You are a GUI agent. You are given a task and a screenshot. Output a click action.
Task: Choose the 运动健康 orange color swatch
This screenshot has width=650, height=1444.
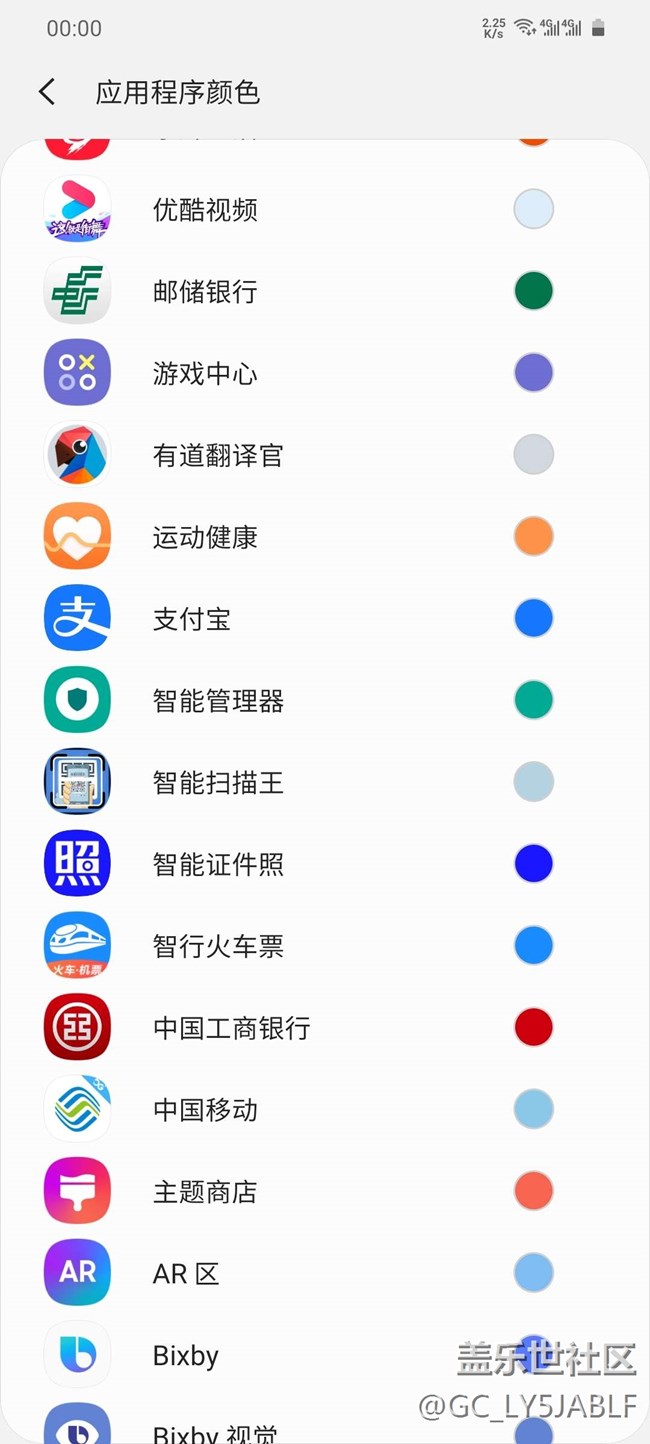coord(533,536)
